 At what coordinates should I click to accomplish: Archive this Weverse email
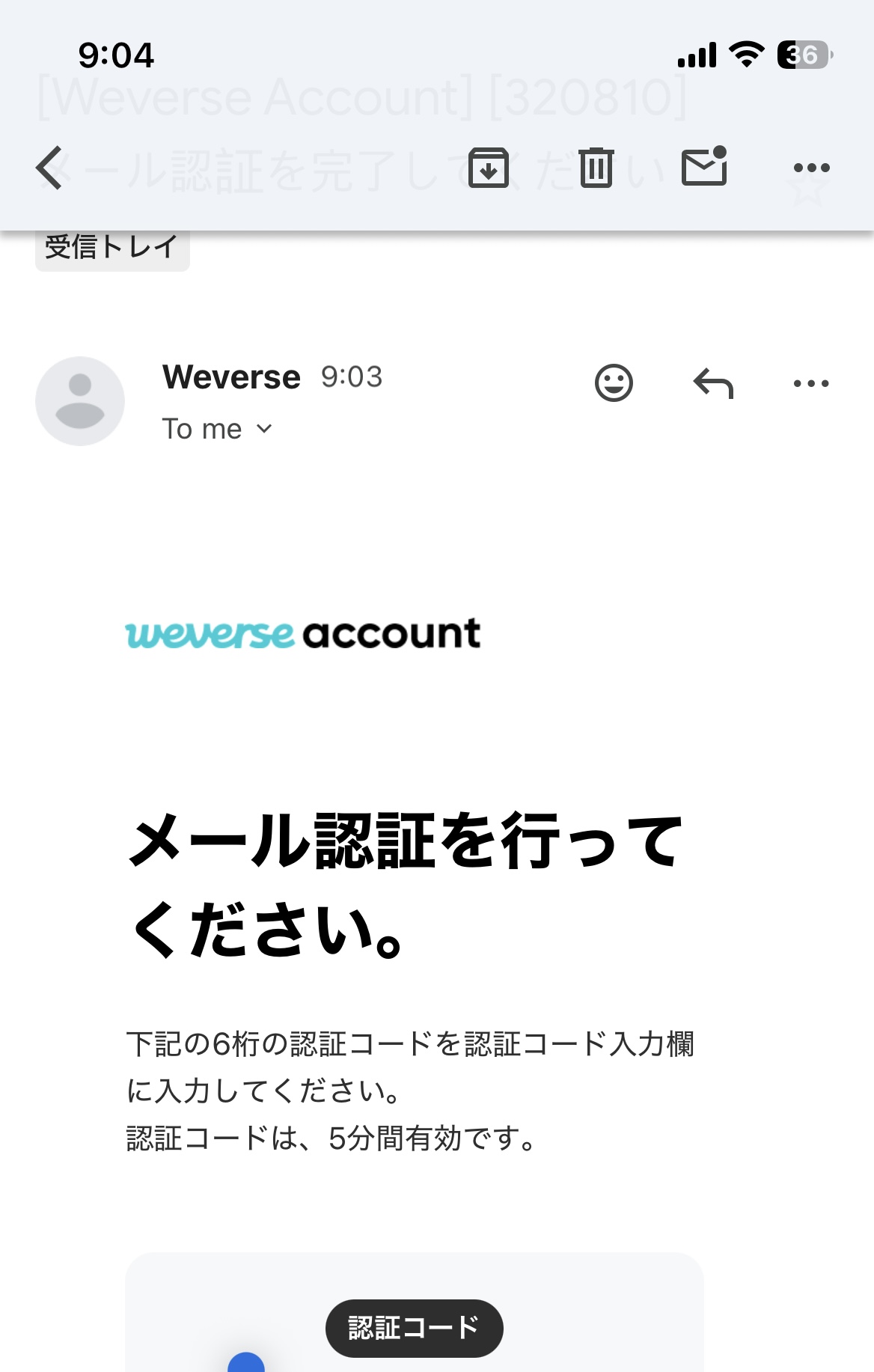pos(488,168)
